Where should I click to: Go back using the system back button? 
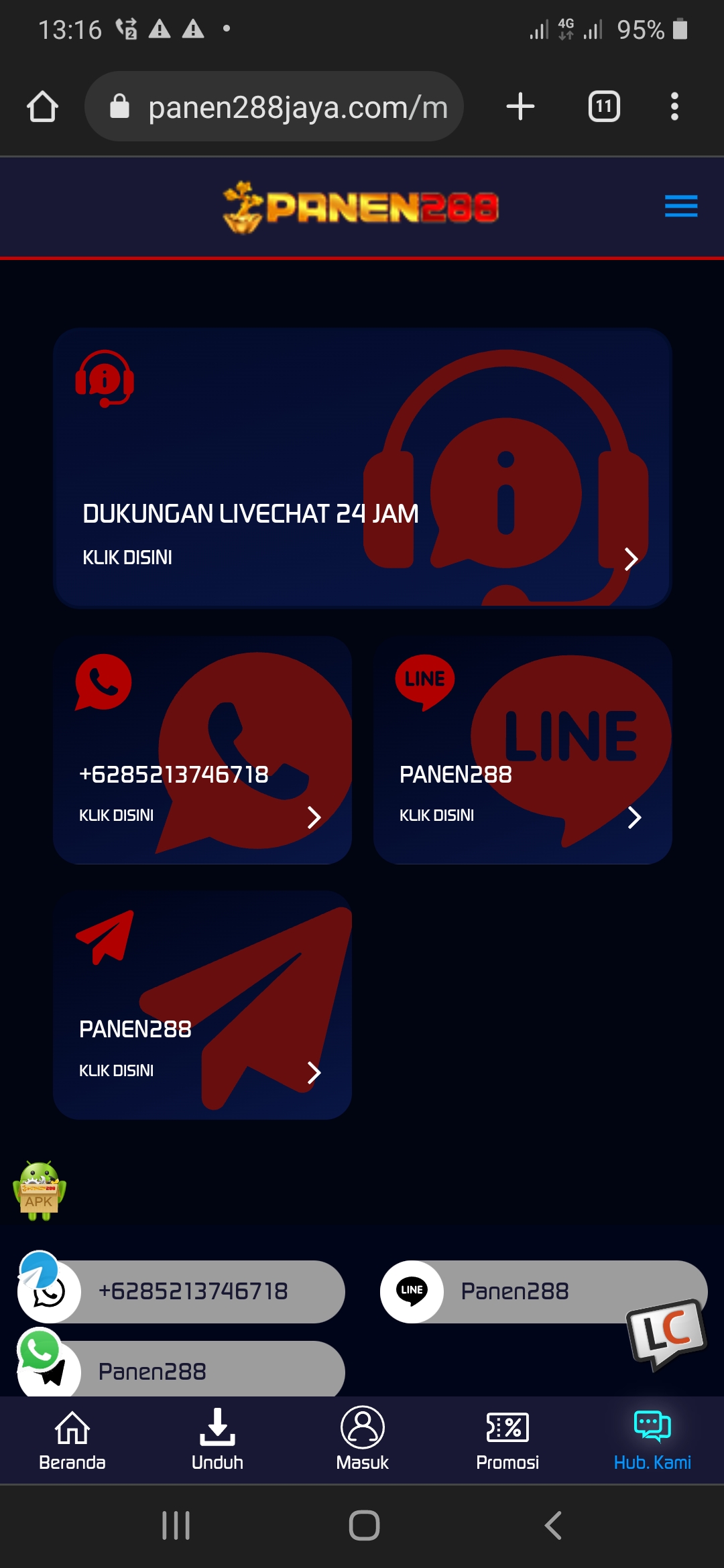point(553,1526)
